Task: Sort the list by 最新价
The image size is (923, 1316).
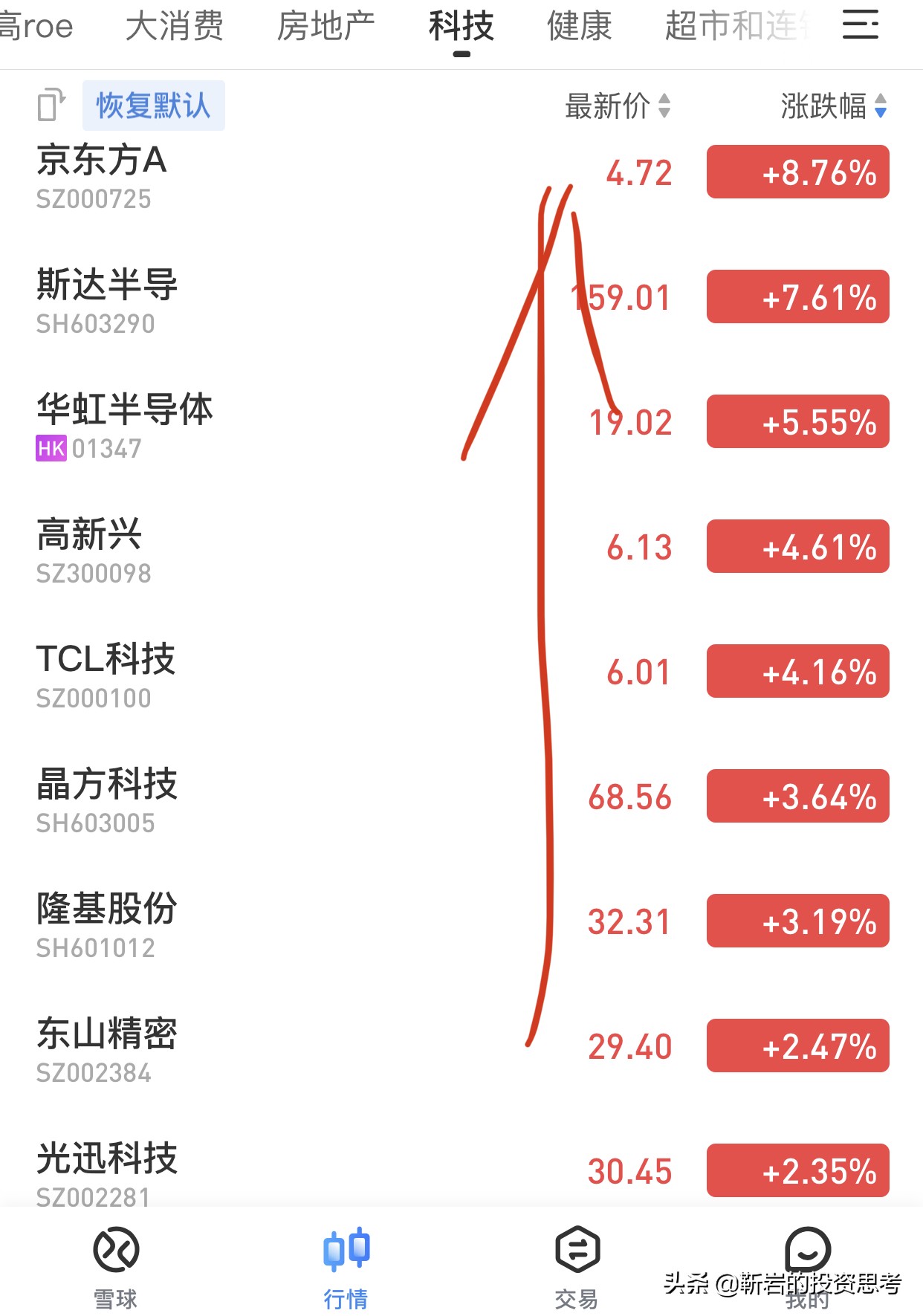Action: (x=617, y=106)
